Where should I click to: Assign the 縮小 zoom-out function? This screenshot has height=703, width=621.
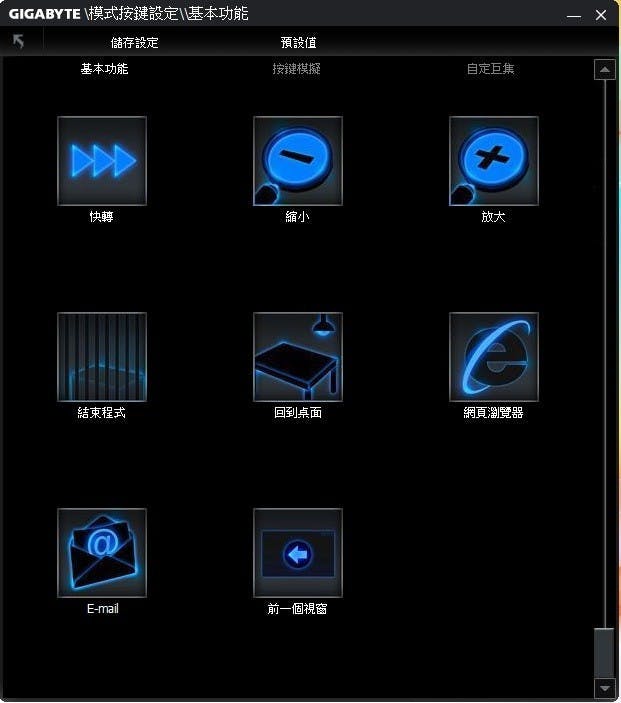[298, 160]
